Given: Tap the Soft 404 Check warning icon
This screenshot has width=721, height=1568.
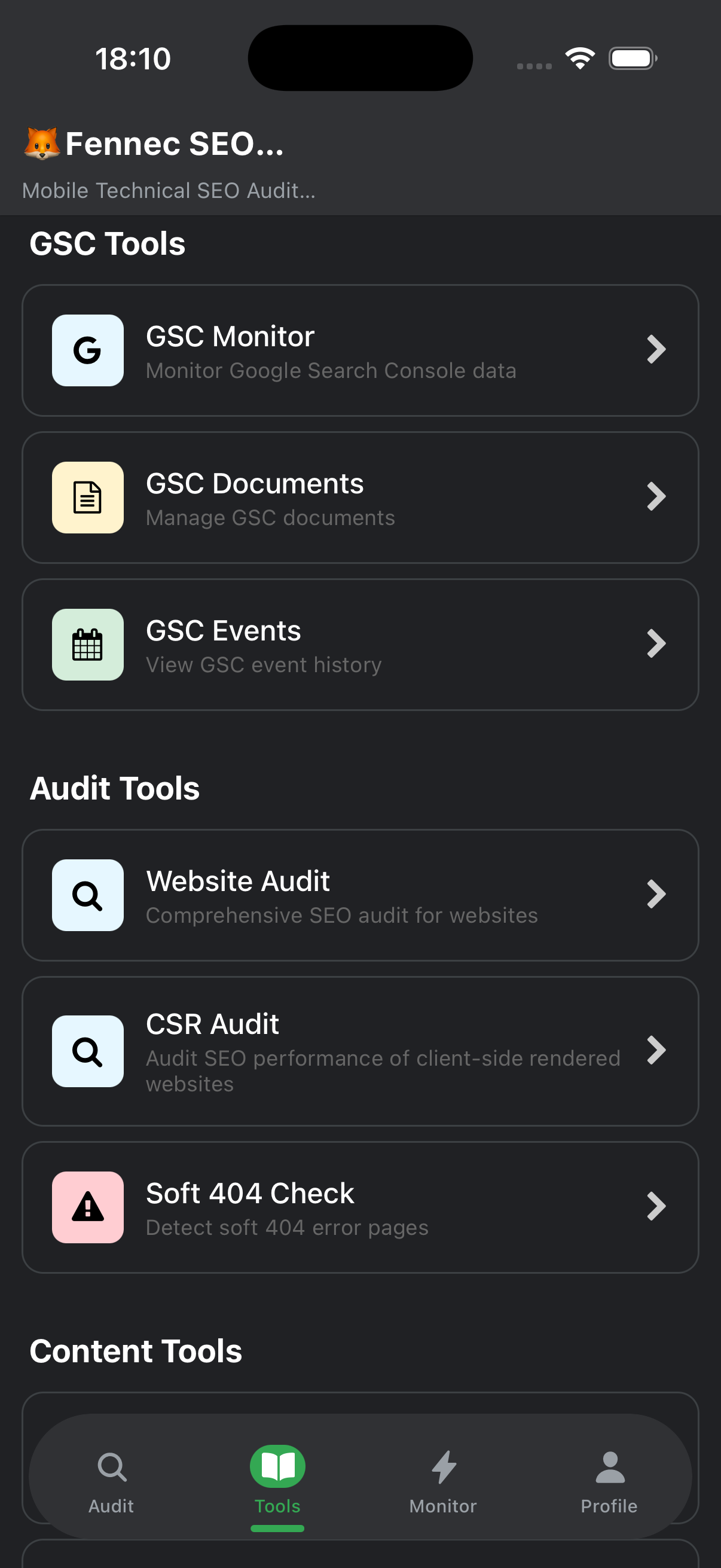Looking at the screenshot, I should click(88, 1206).
